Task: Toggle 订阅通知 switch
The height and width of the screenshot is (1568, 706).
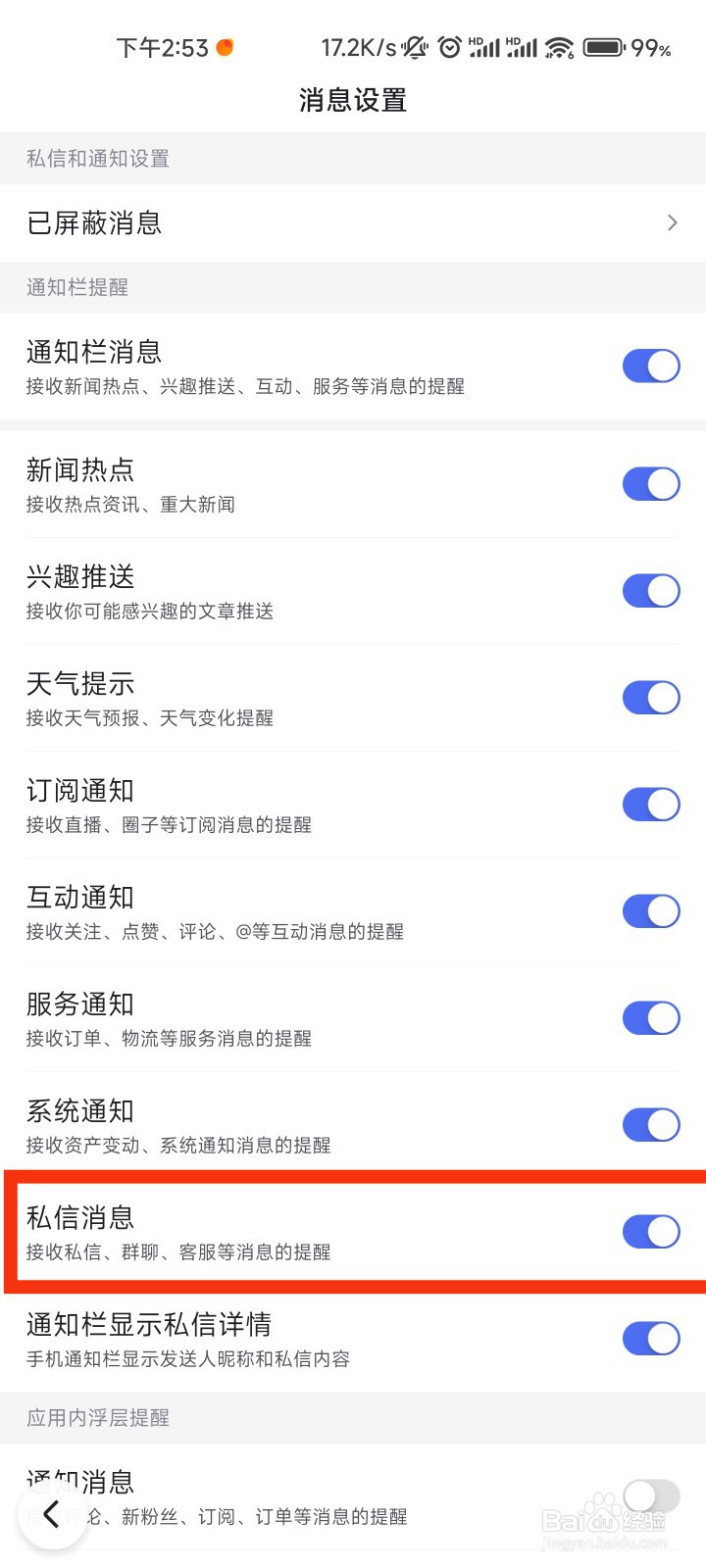Action: (651, 804)
